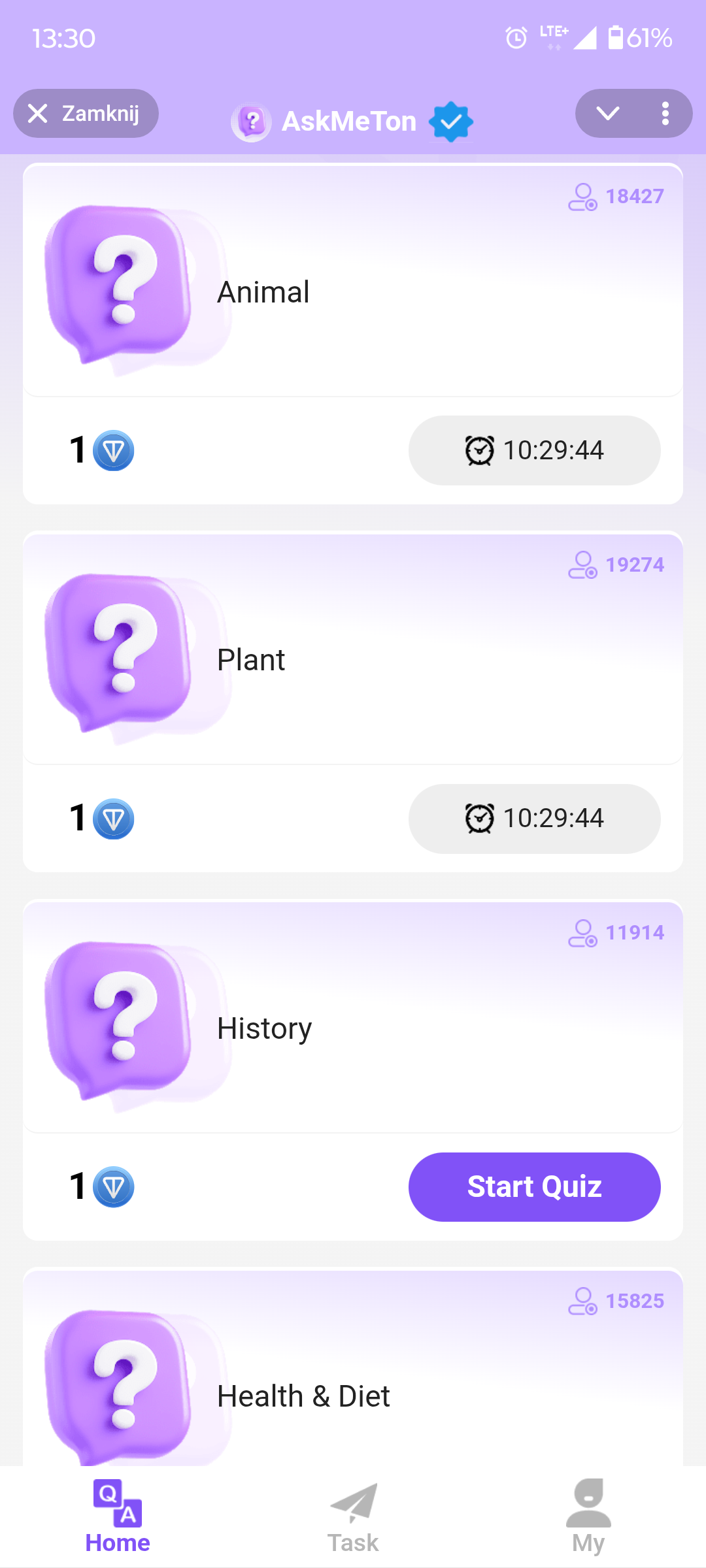The height and width of the screenshot is (1568, 706).
Task: Open the Health & Diet quiz card
Action: 353,1368
